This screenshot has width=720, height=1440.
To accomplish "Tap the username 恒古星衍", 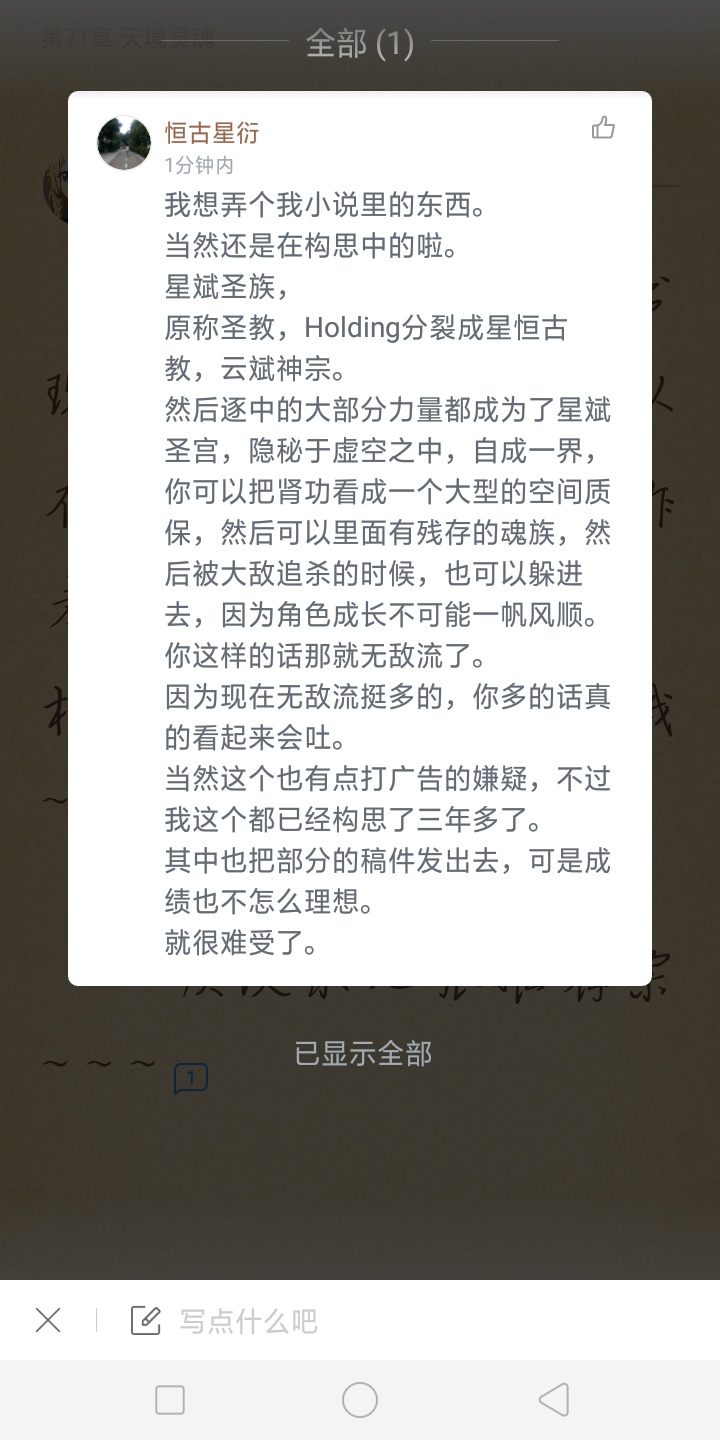I will [x=212, y=132].
